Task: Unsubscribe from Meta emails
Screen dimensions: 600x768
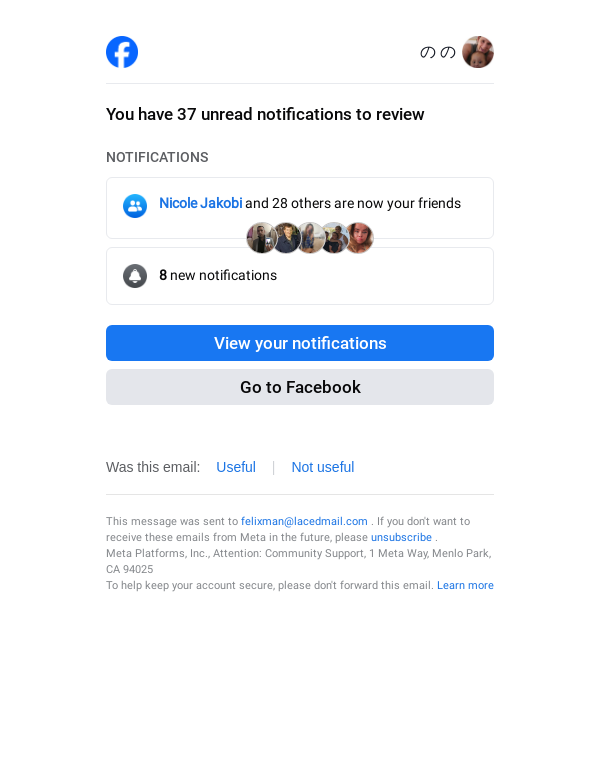Action: 401,537
